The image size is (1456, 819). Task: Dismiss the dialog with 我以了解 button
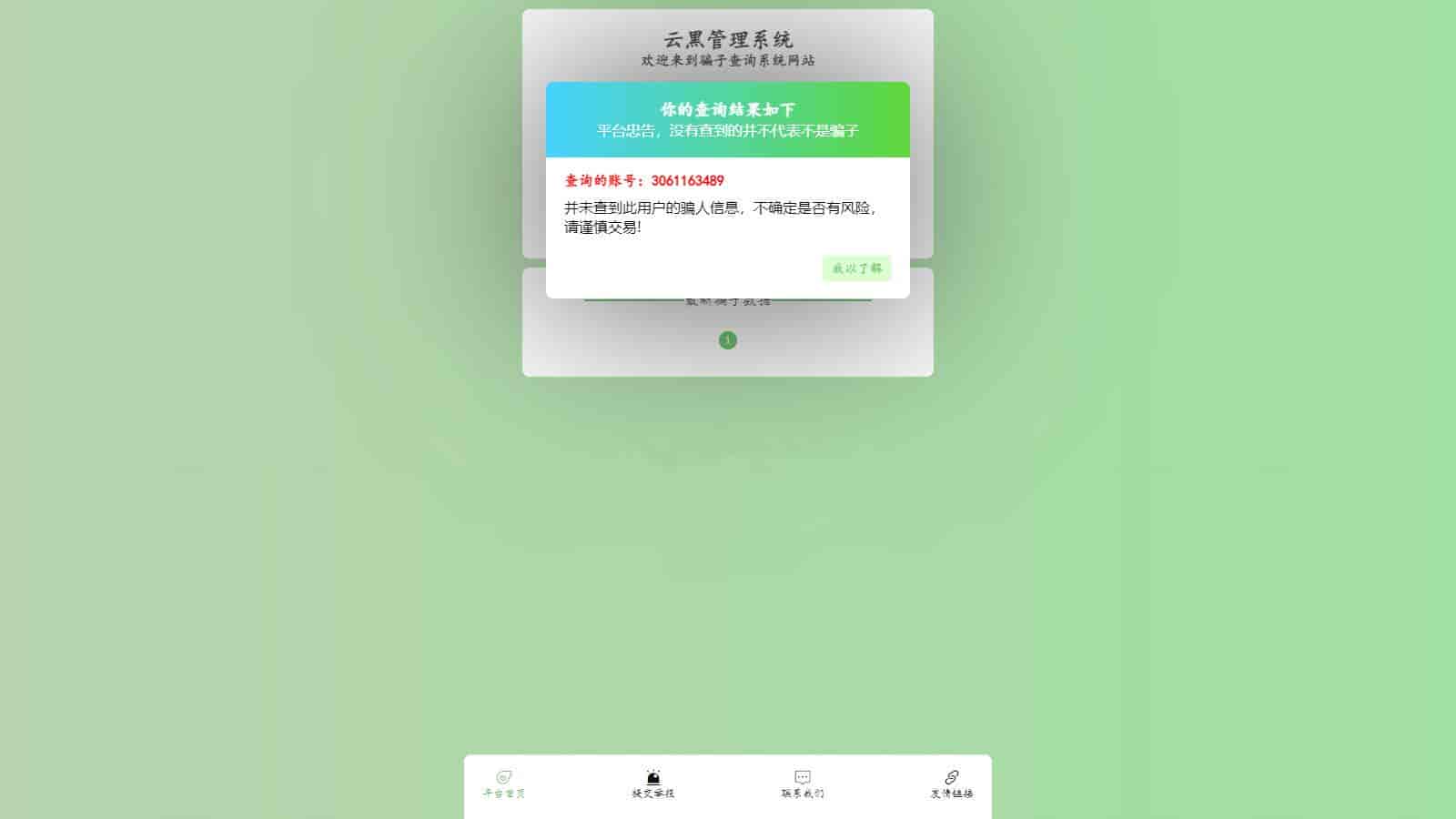click(856, 268)
